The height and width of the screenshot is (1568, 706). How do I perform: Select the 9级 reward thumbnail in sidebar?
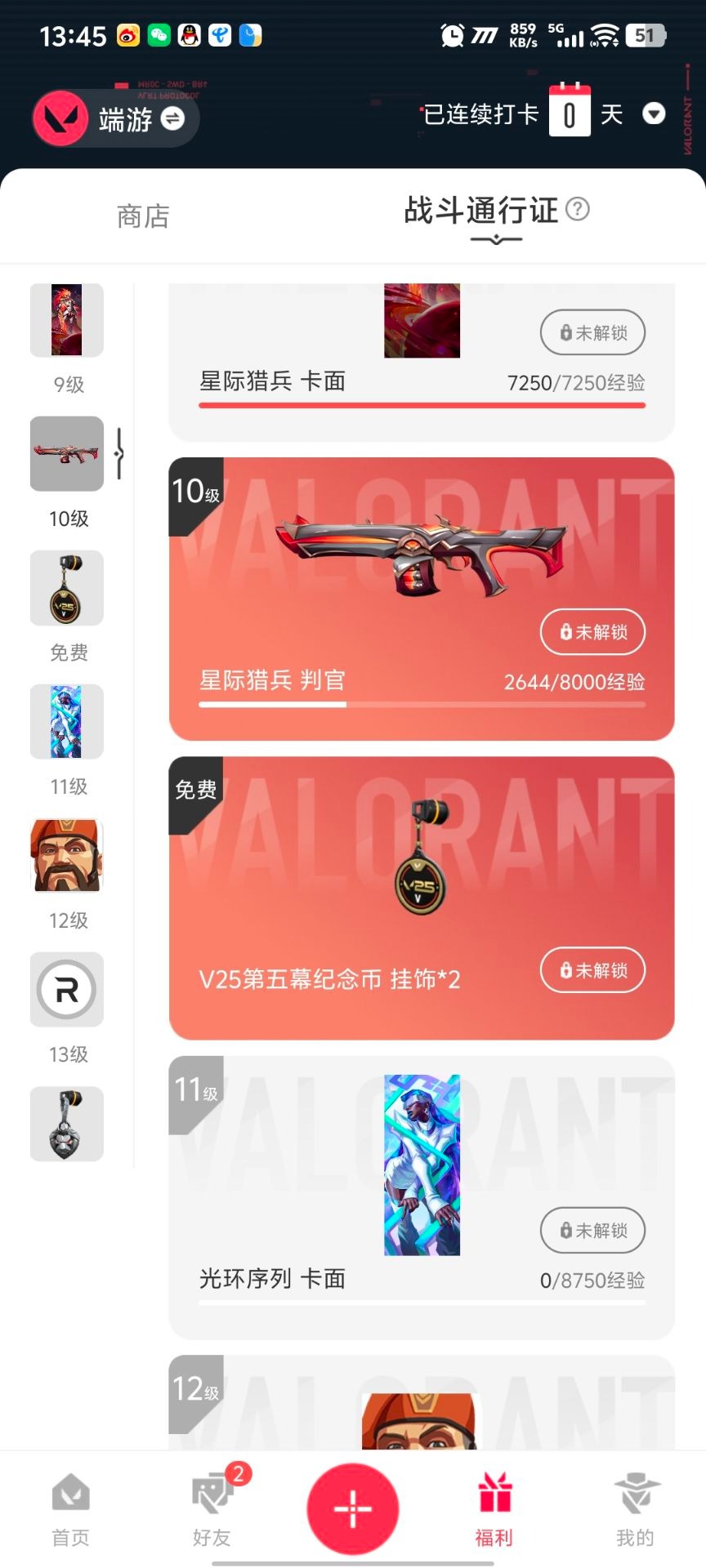[67, 320]
